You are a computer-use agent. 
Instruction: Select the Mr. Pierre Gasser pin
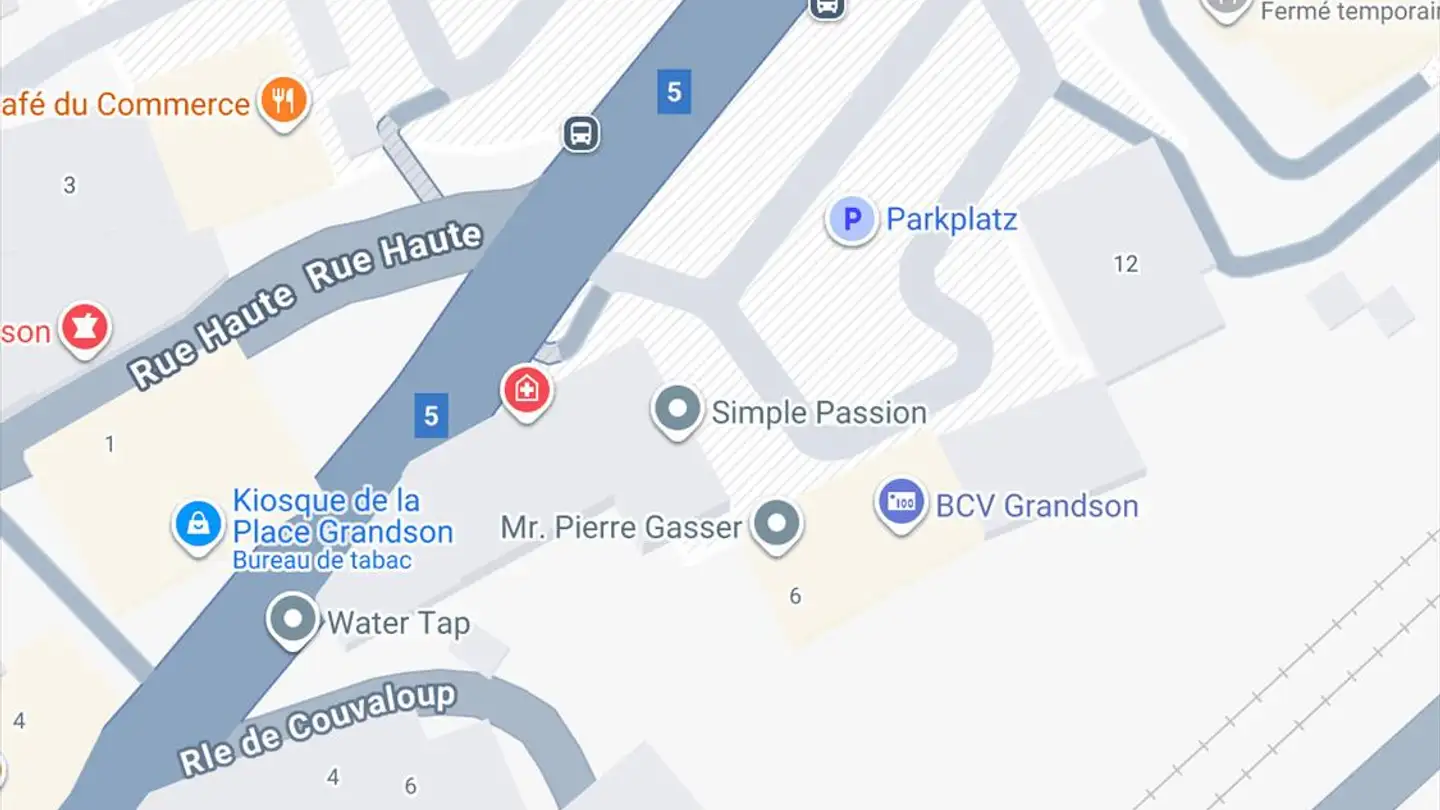[x=777, y=524]
